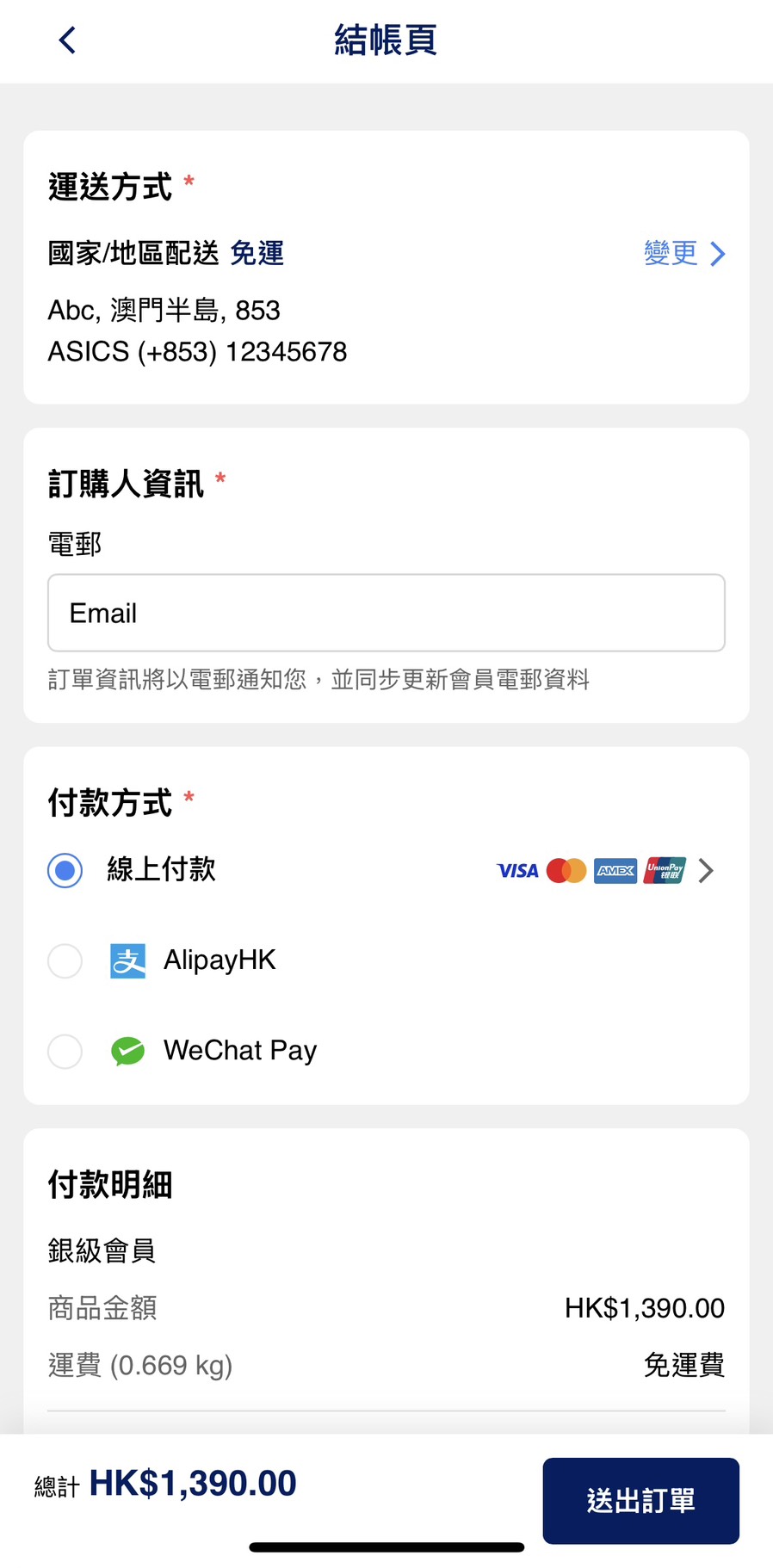The image size is (773, 1568).
Task: Select the 線上付款 radio option
Action: point(65,870)
